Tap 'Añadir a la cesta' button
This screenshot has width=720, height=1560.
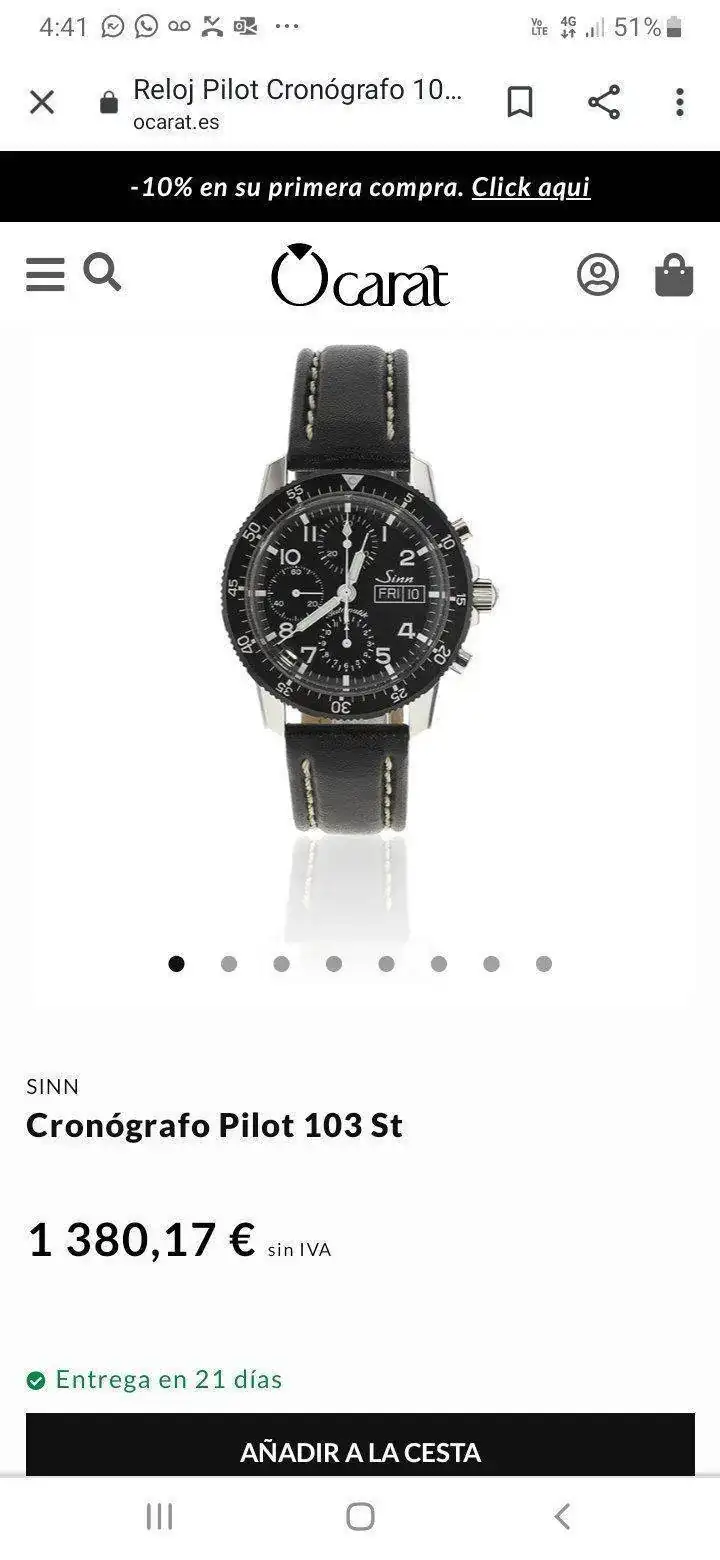coord(360,1451)
